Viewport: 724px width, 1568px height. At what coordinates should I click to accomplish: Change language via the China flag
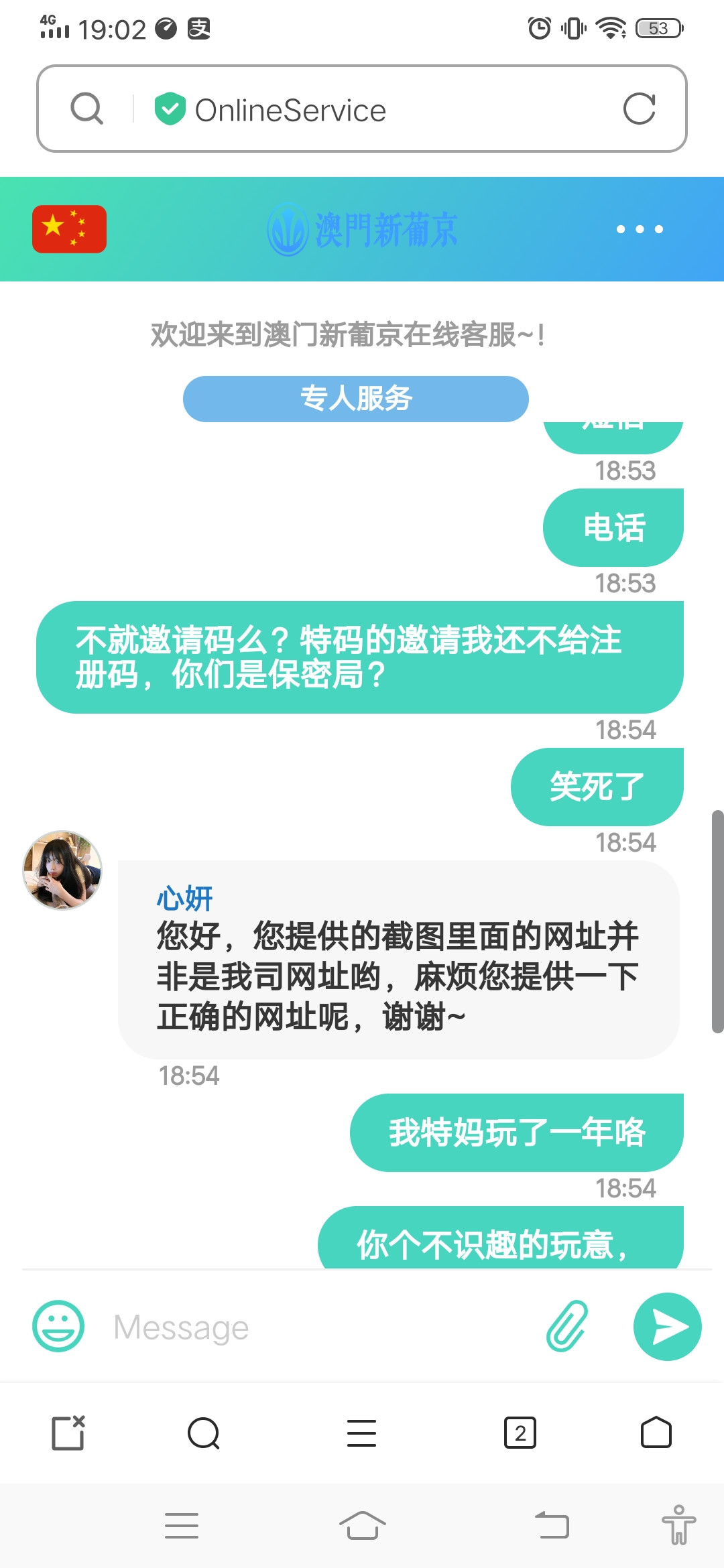coord(69,229)
